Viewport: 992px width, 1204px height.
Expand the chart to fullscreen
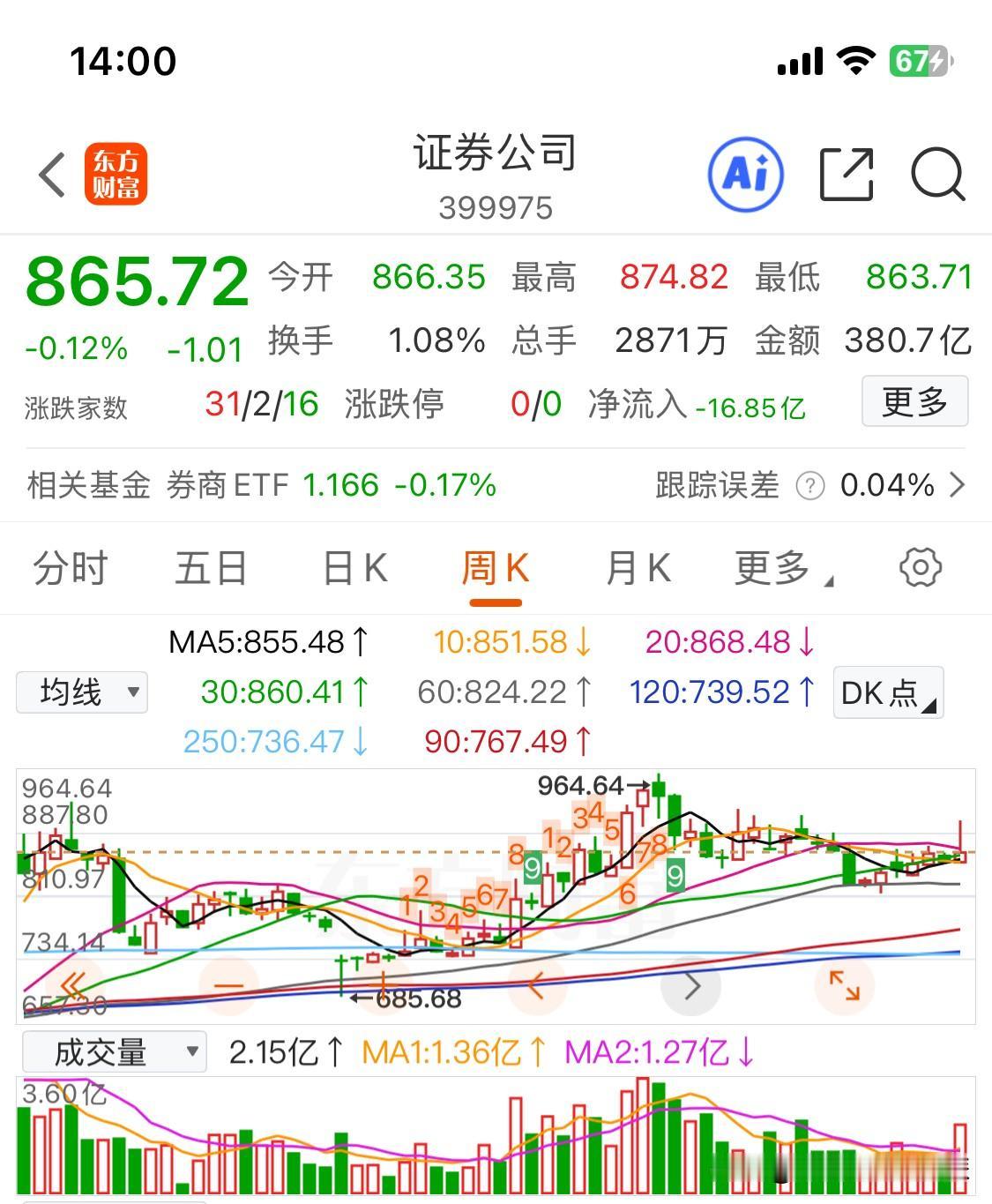[x=846, y=987]
